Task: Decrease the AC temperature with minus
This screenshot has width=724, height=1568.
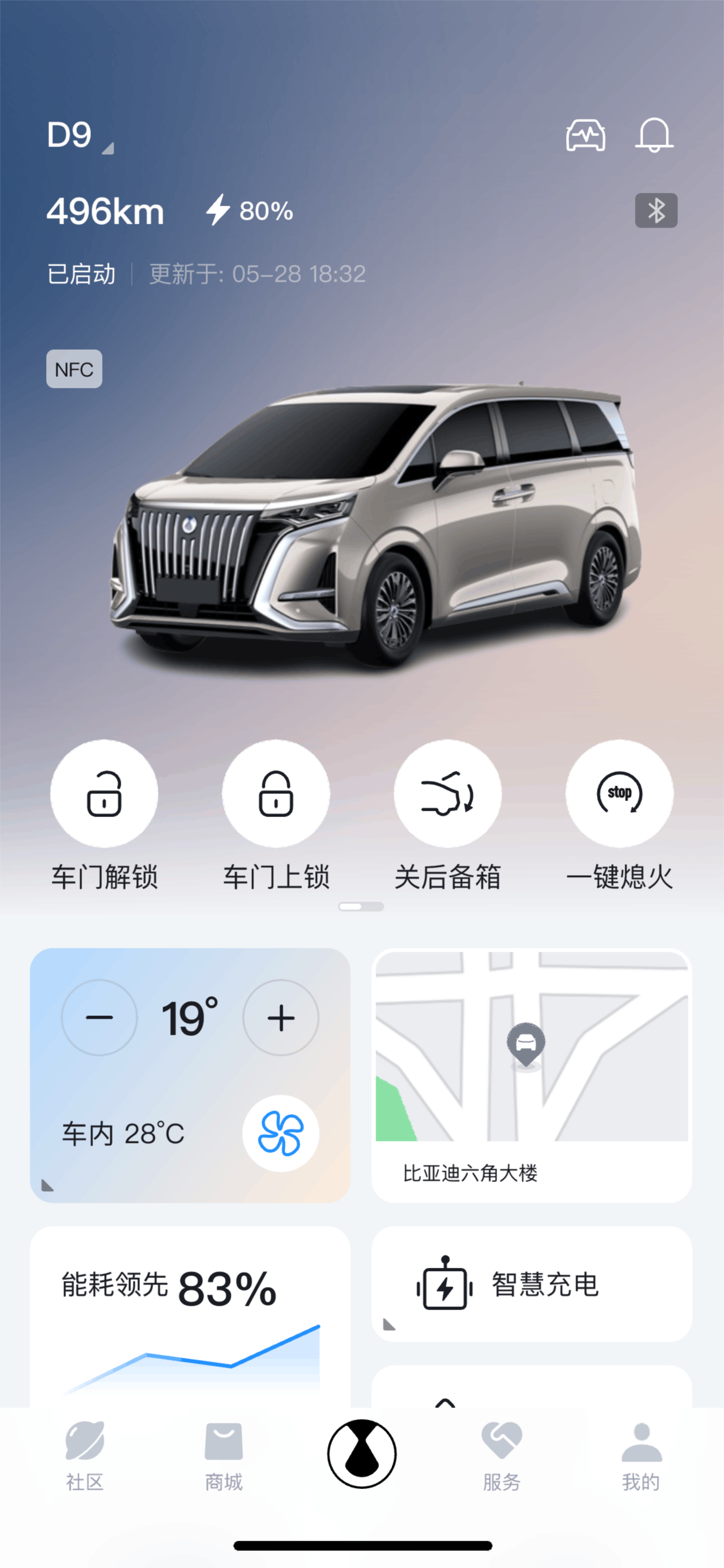Action: coord(99,1018)
